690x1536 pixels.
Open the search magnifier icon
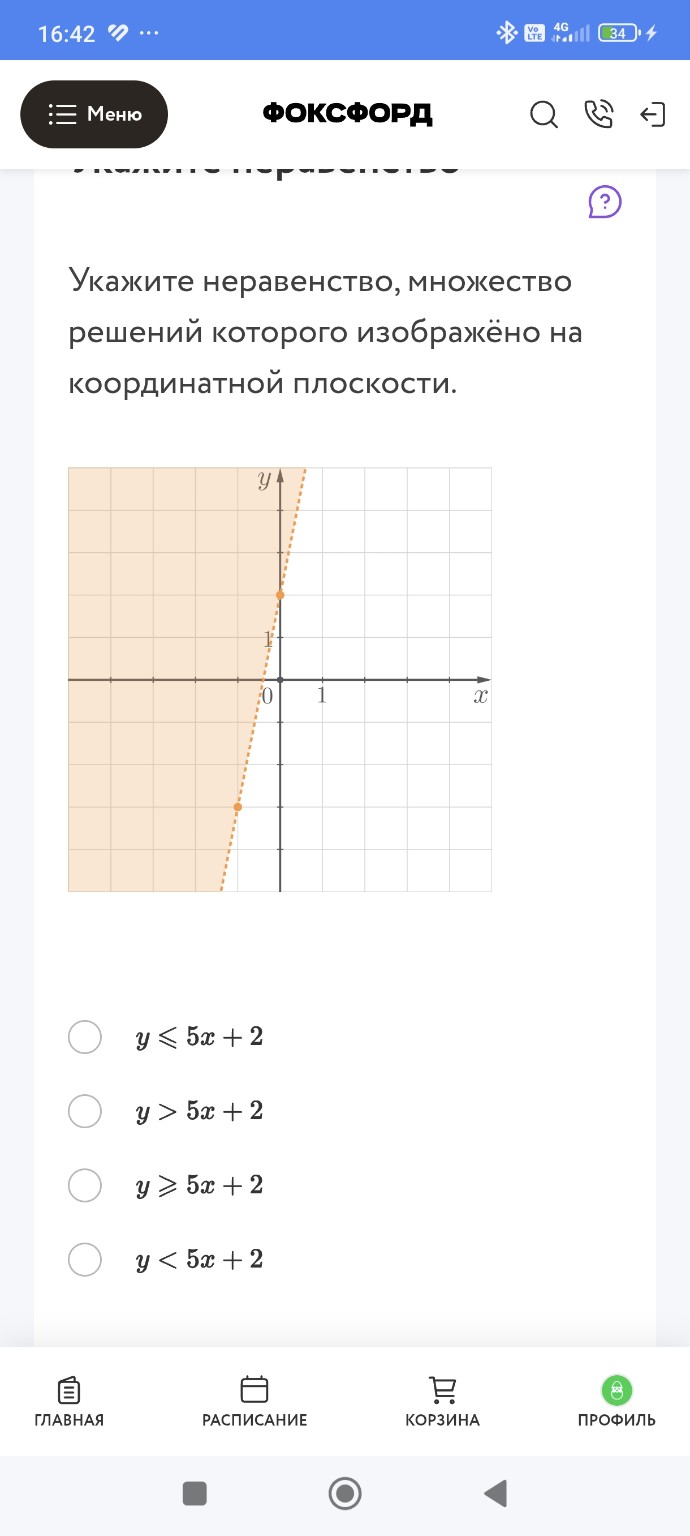click(x=543, y=115)
